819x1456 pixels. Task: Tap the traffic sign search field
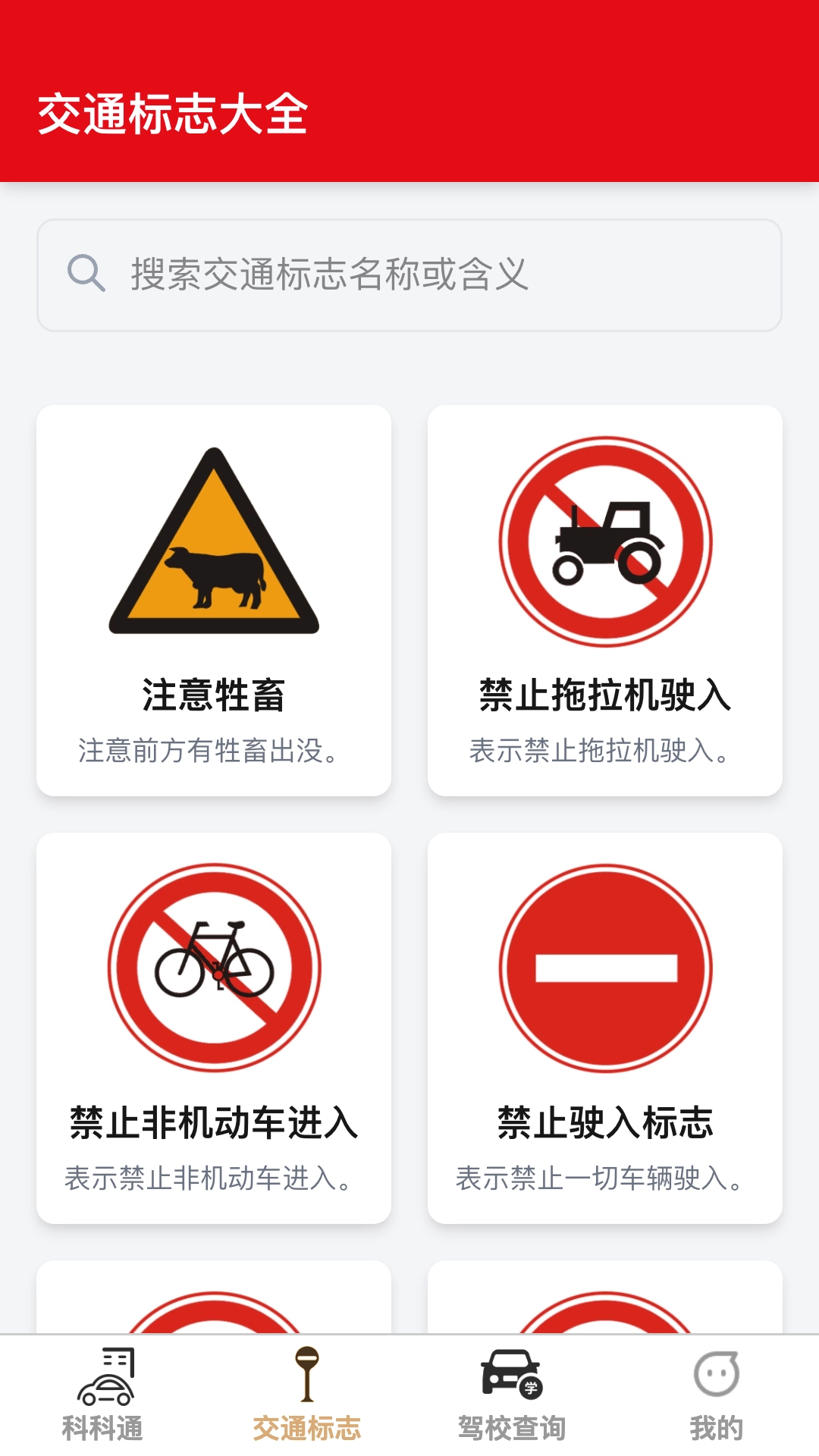[x=409, y=275]
